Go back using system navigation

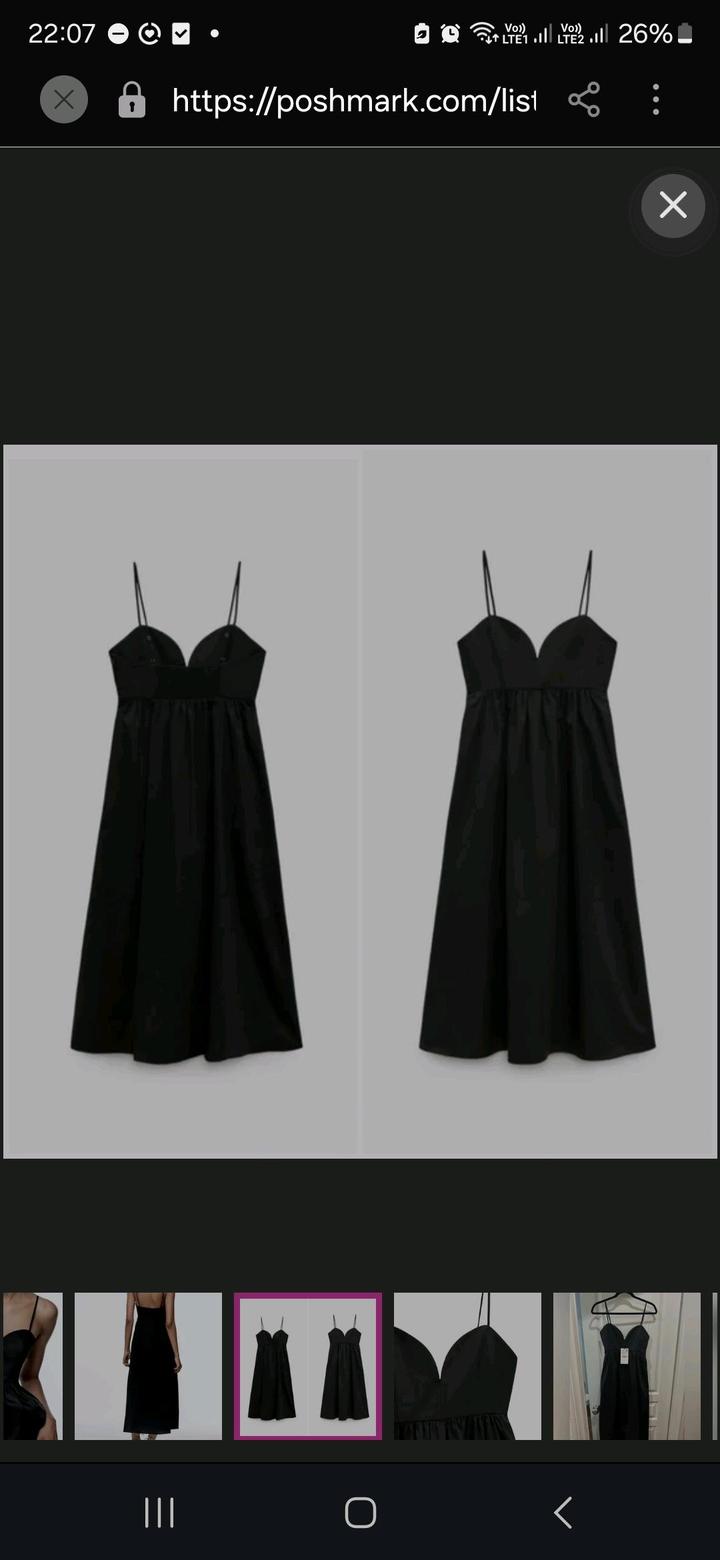[x=563, y=1513]
